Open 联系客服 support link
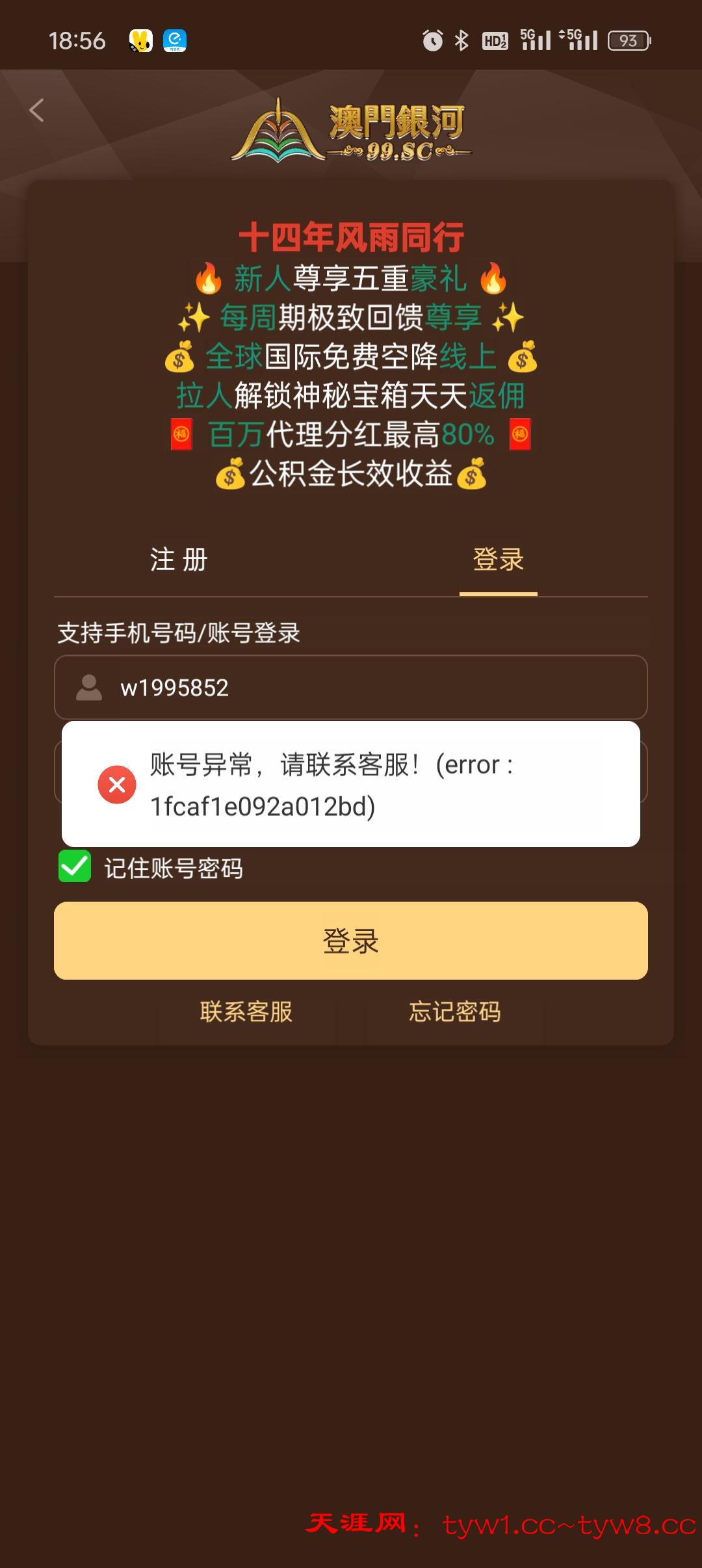Viewport: 702px width, 1568px height. (246, 1012)
